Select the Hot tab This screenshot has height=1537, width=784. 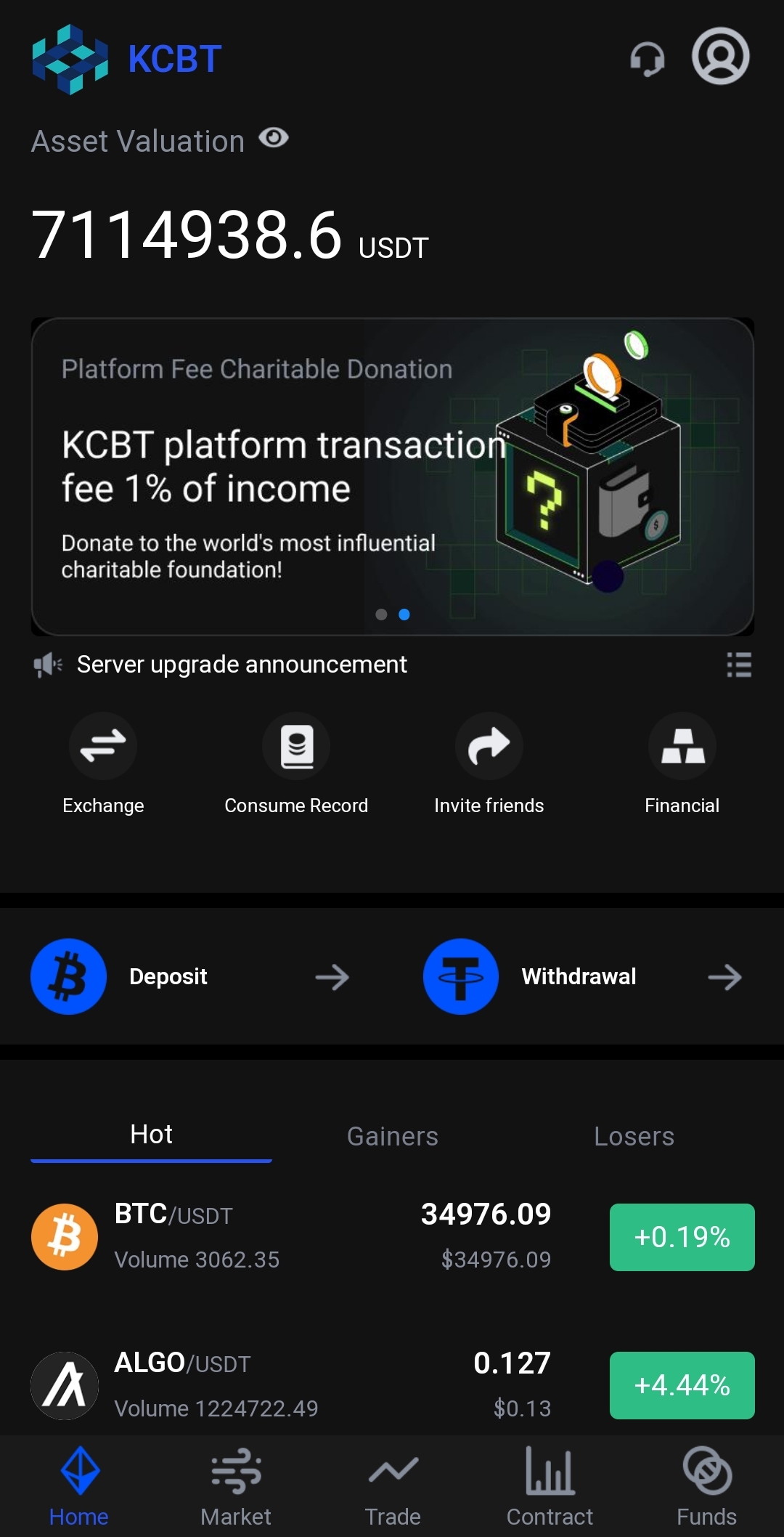coord(151,1135)
